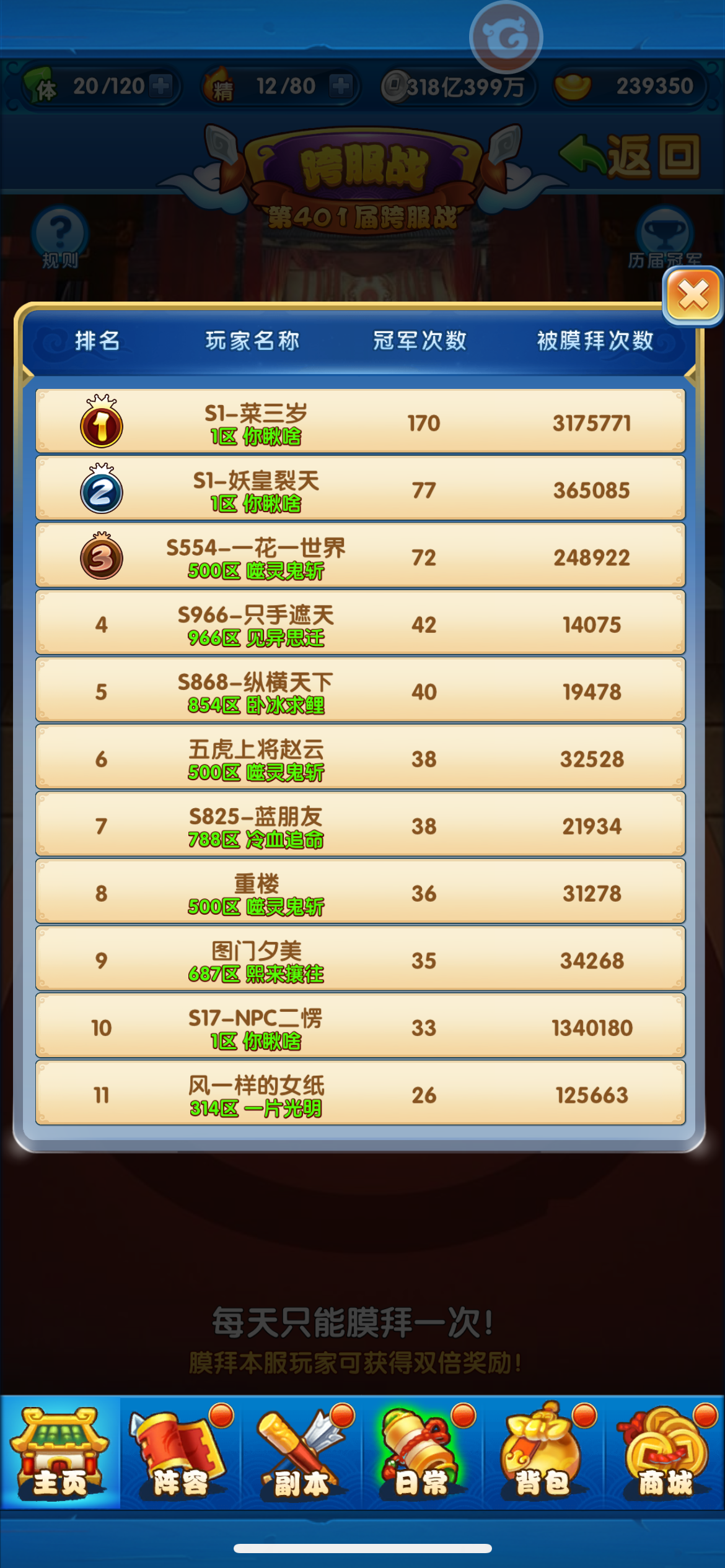The height and width of the screenshot is (1568, 725).
Task: Open ranking row for S1-妖皇裂天
Action: point(360,489)
